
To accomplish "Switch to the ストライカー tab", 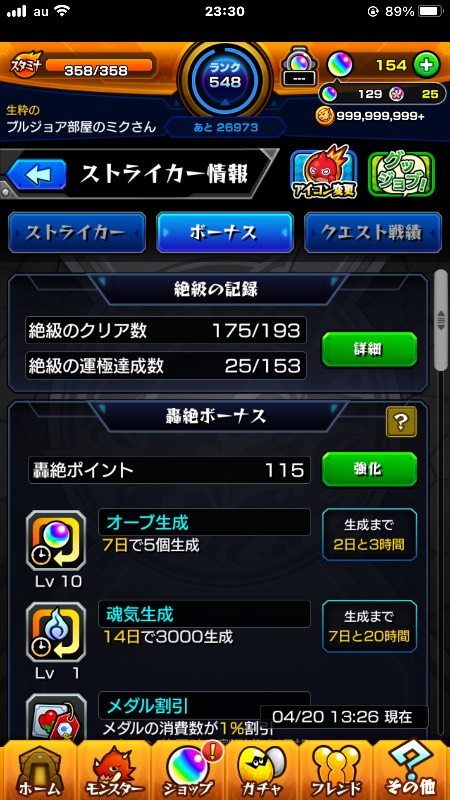I will (x=77, y=233).
